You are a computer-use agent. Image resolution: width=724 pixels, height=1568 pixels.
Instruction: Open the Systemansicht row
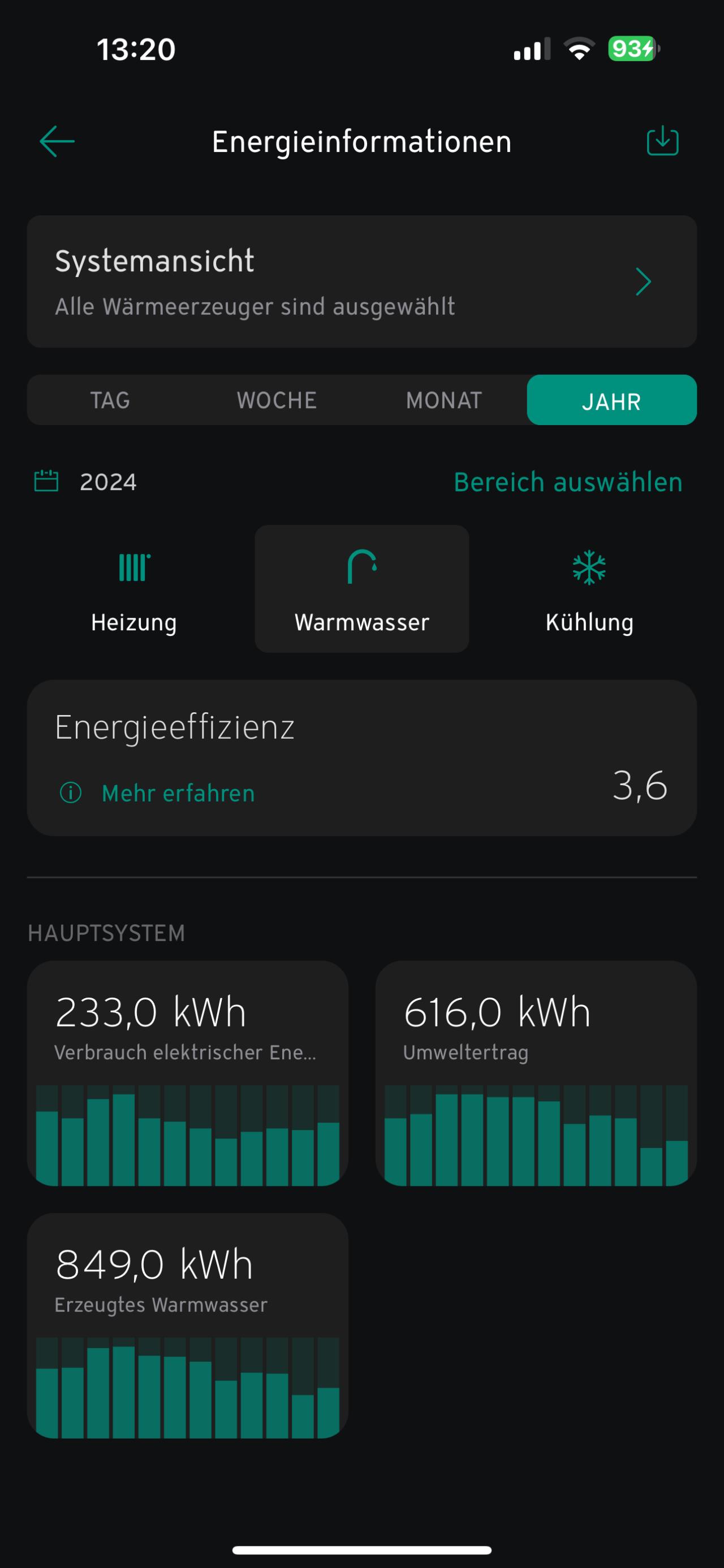[x=361, y=282]
